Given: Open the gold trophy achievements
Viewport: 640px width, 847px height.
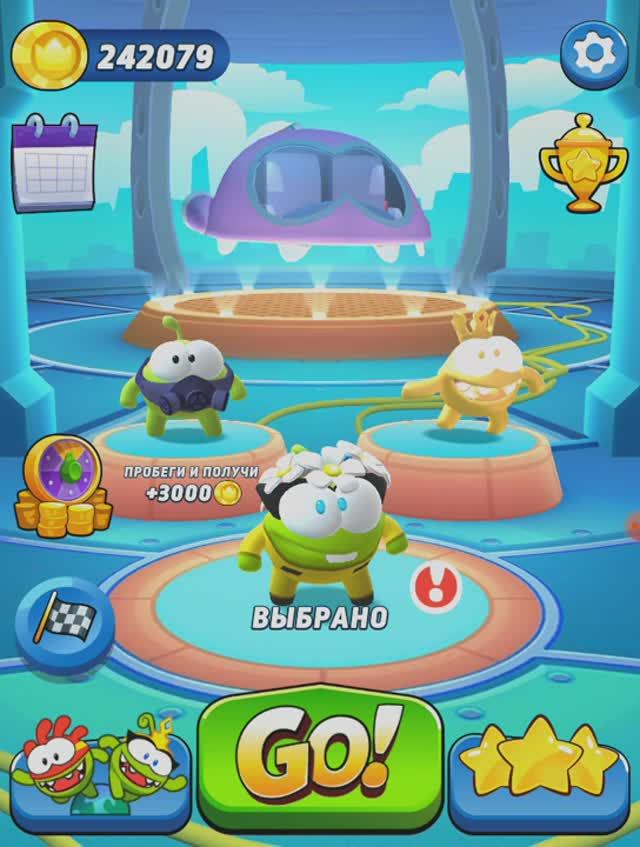Looking at the screenshot, I should 575,162.
